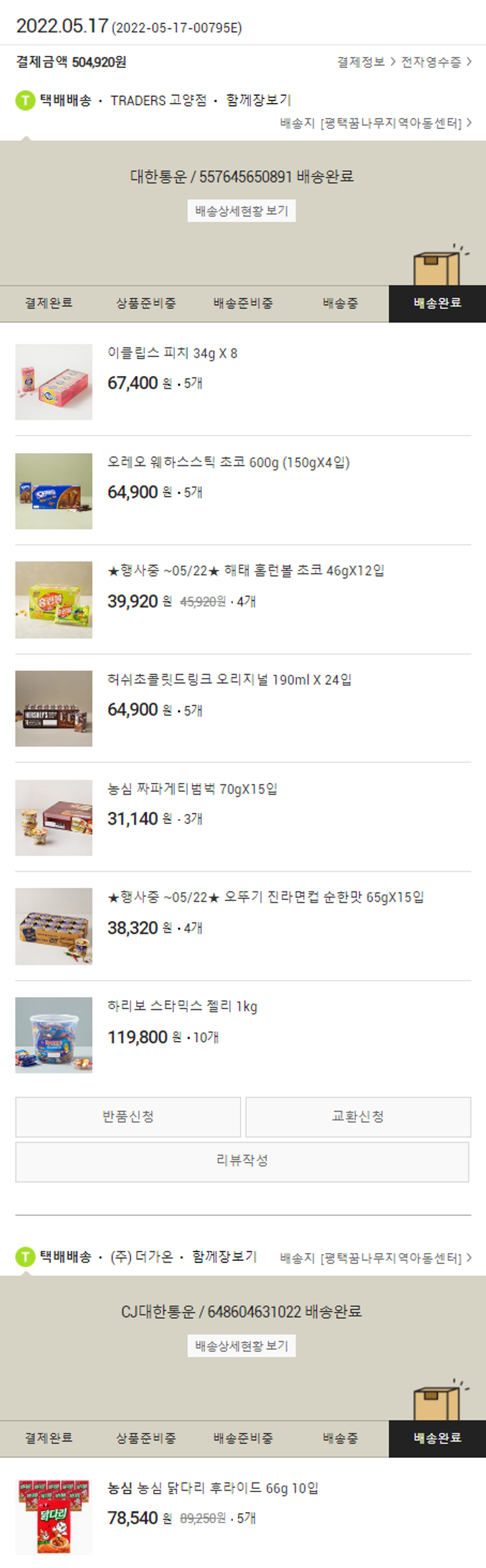Image resolution: width=486 pixels, height=1568 pixels.
Task: Request a return with 반품신청
Action: coord(128,1116)
